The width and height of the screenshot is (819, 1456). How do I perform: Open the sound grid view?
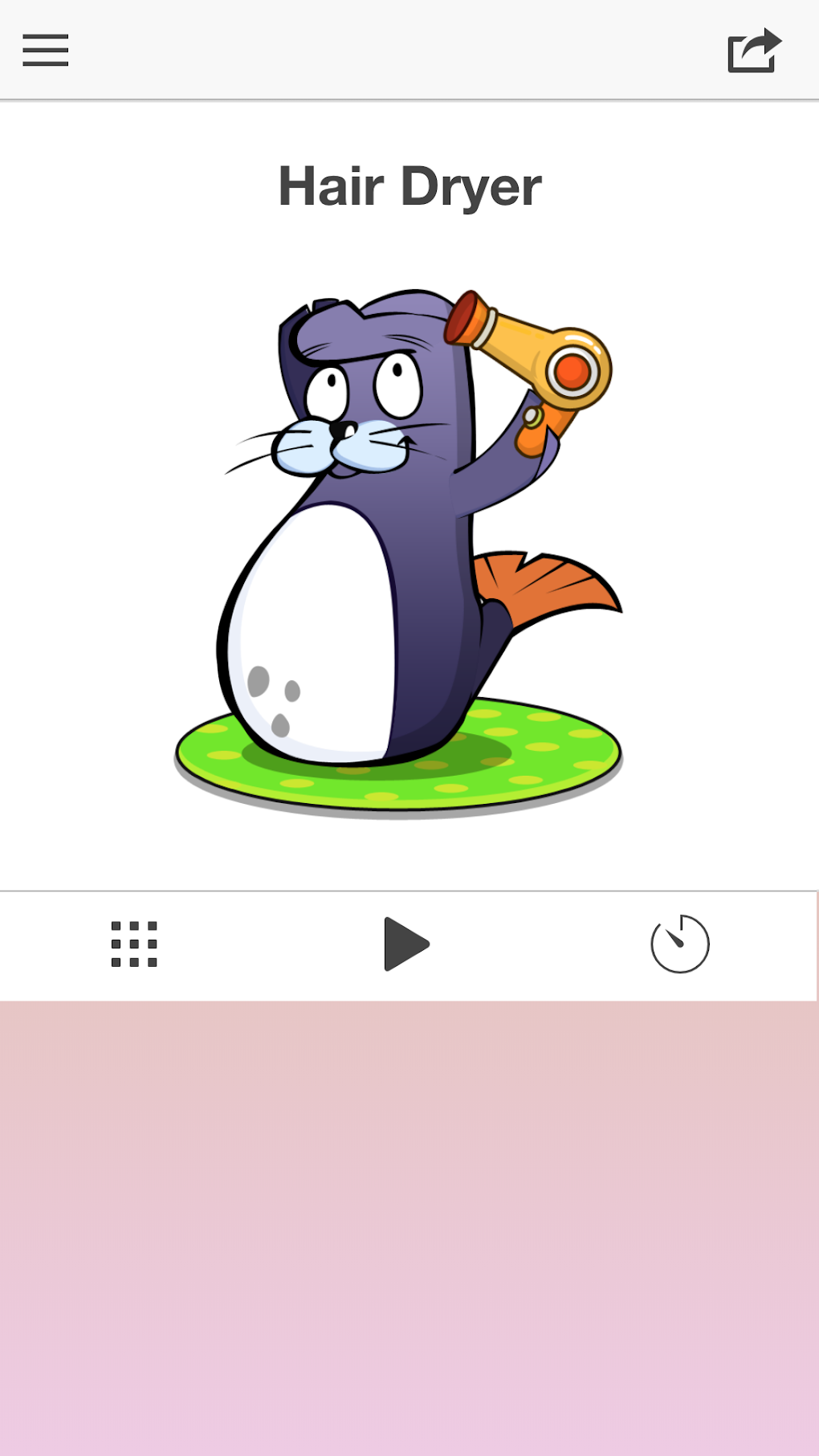tap(134, 944)
